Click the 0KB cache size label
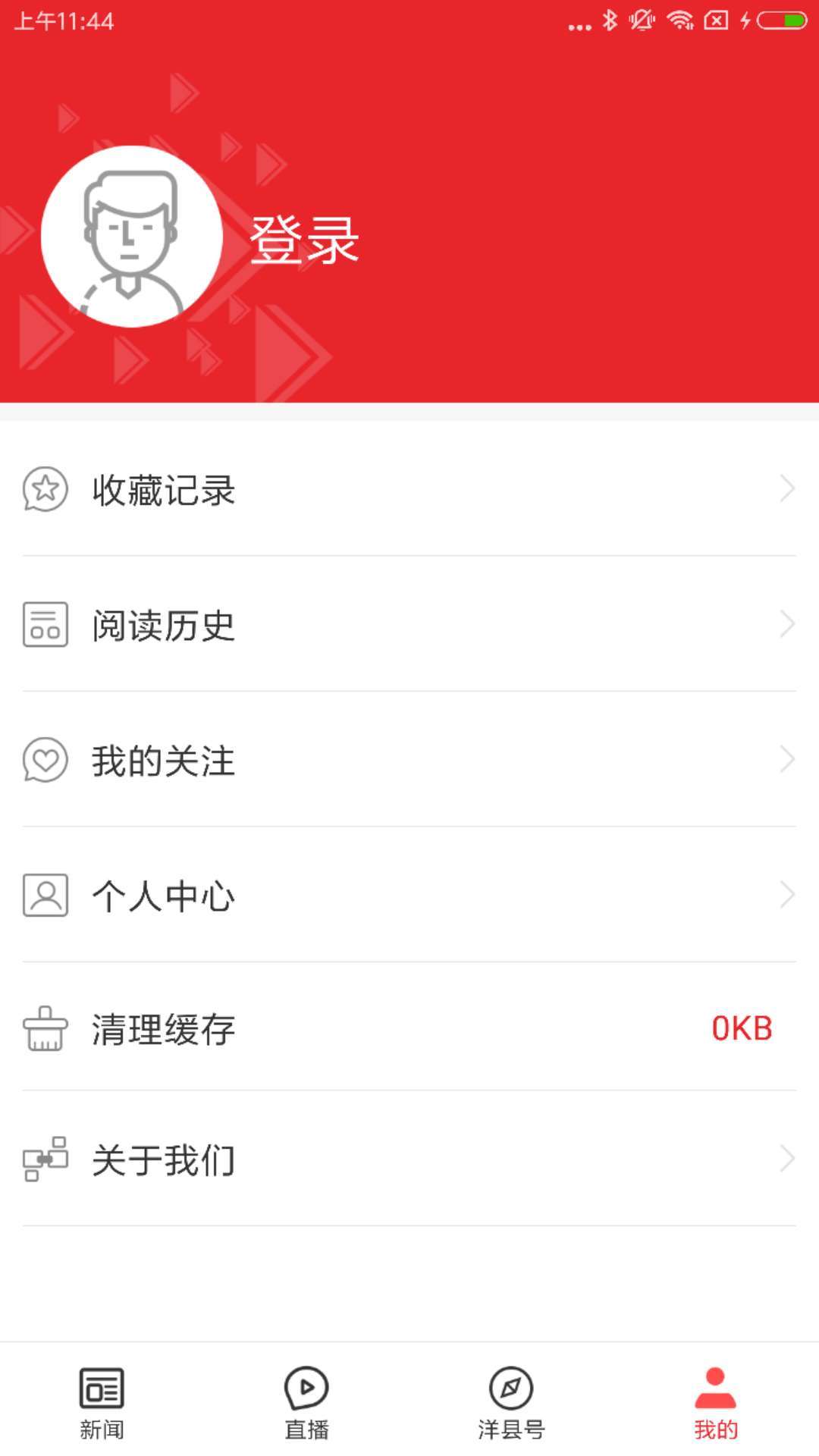This screenshot has width=819, height=1456. pyautogui.click(x=743, y=1028)
